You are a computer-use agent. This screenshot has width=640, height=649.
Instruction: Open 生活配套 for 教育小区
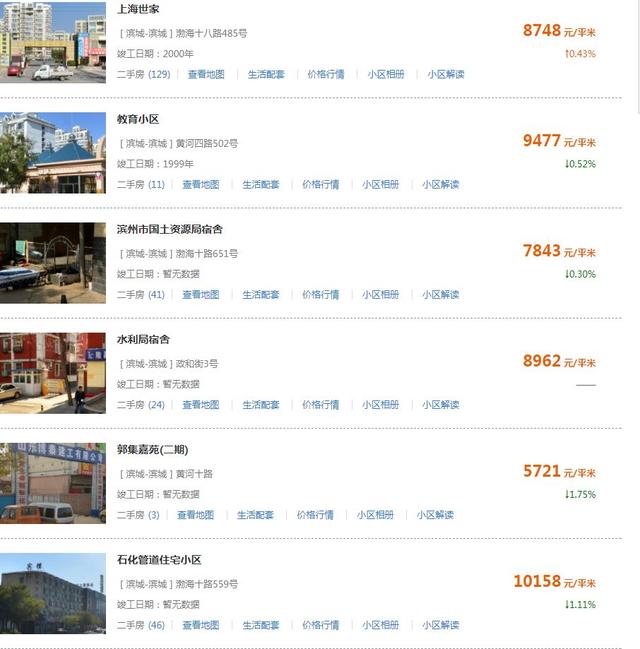click(261, 184)
